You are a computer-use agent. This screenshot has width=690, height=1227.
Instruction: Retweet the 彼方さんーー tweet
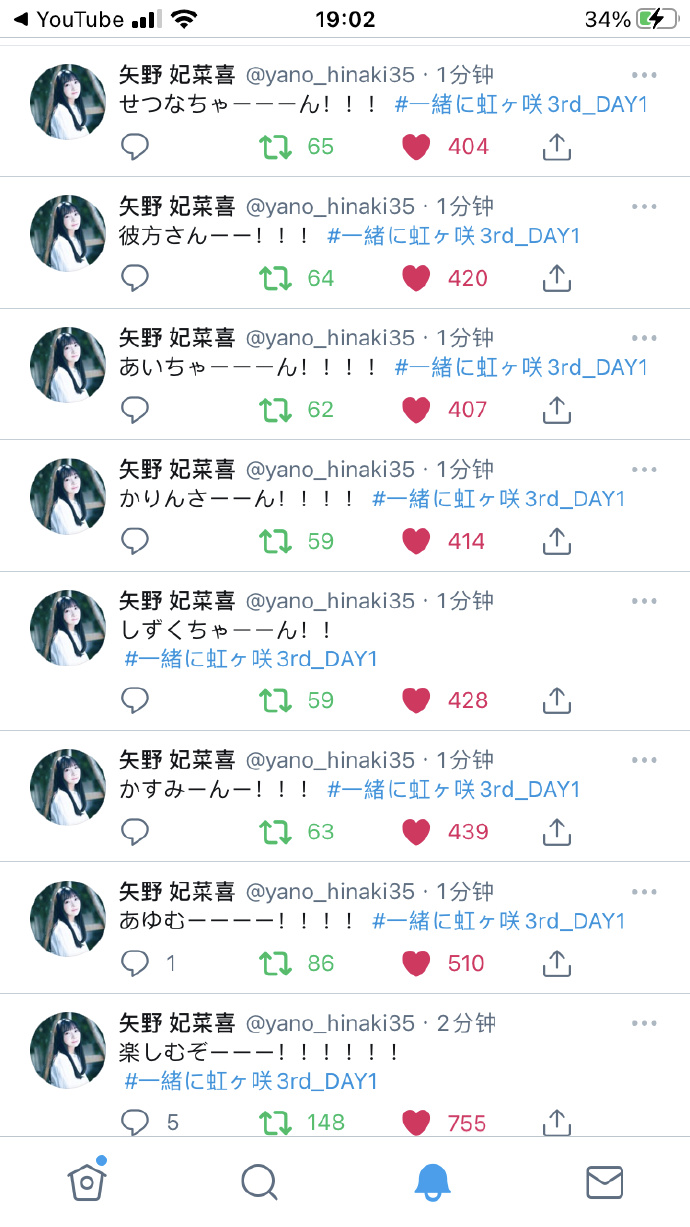(275, 278)
